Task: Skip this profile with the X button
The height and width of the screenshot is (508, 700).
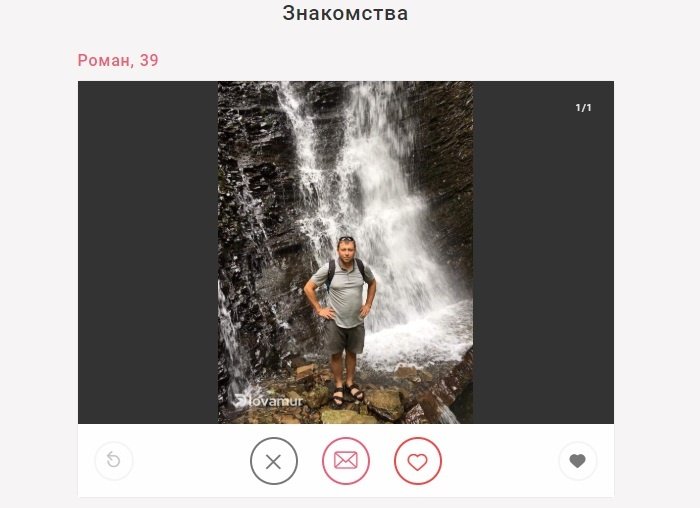Action: [x=273, y=461]
